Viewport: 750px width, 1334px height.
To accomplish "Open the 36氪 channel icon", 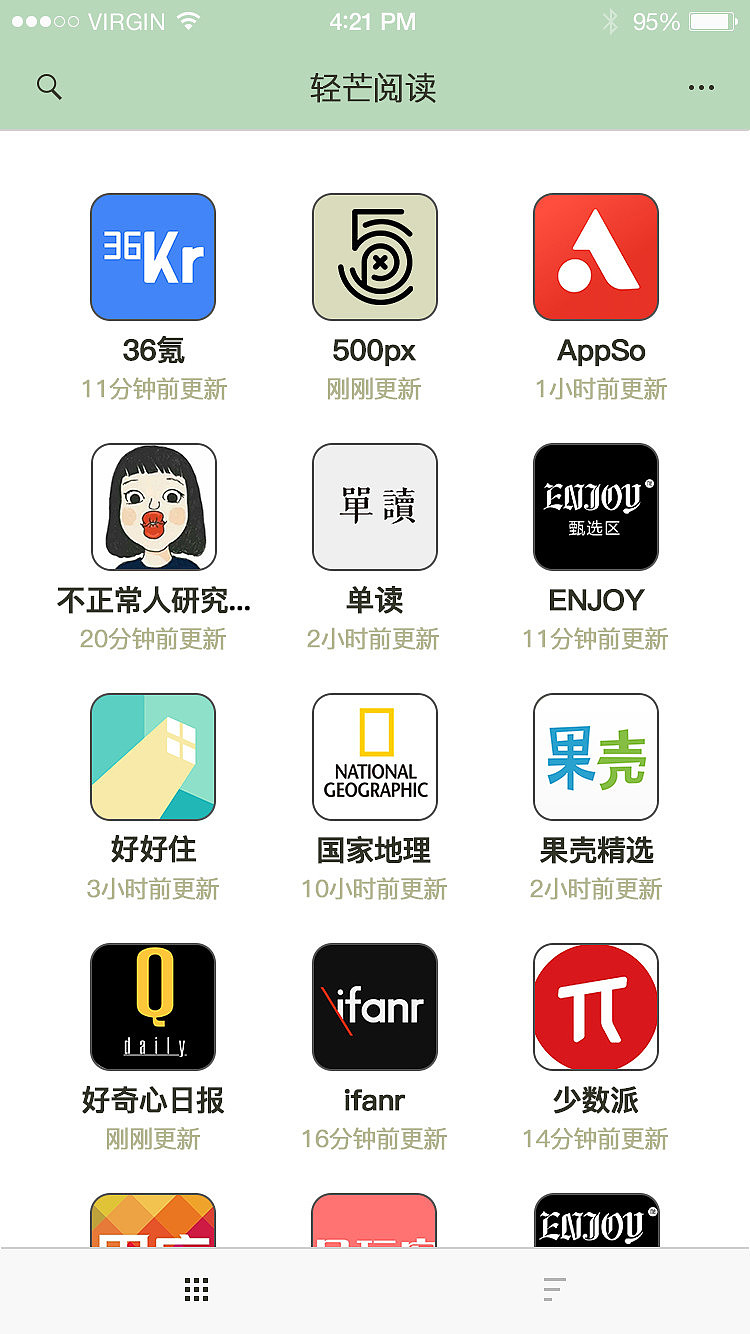I will tap(152, 257).
